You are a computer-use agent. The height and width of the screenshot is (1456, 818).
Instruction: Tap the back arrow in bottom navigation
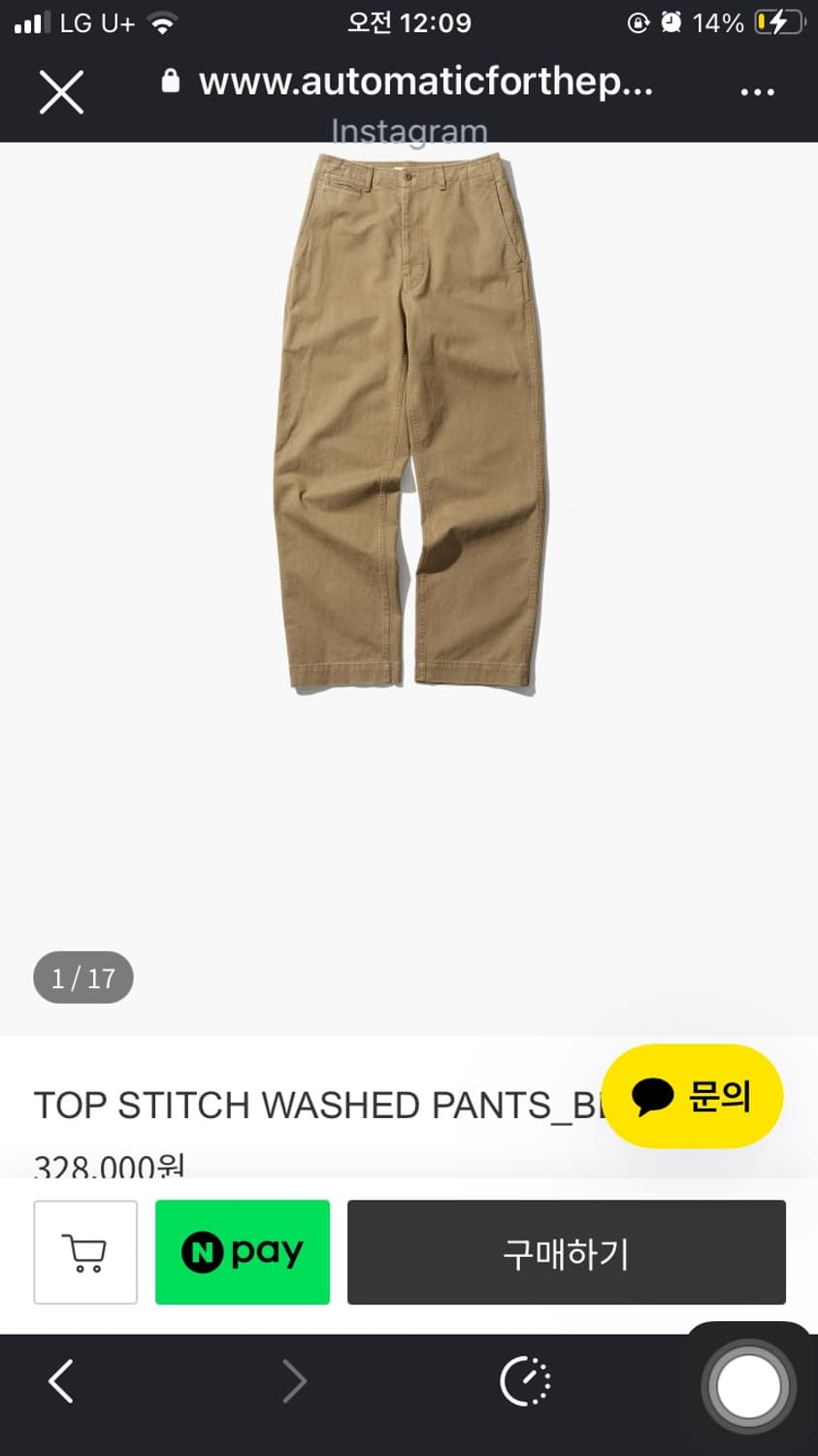click(60, 1381)
